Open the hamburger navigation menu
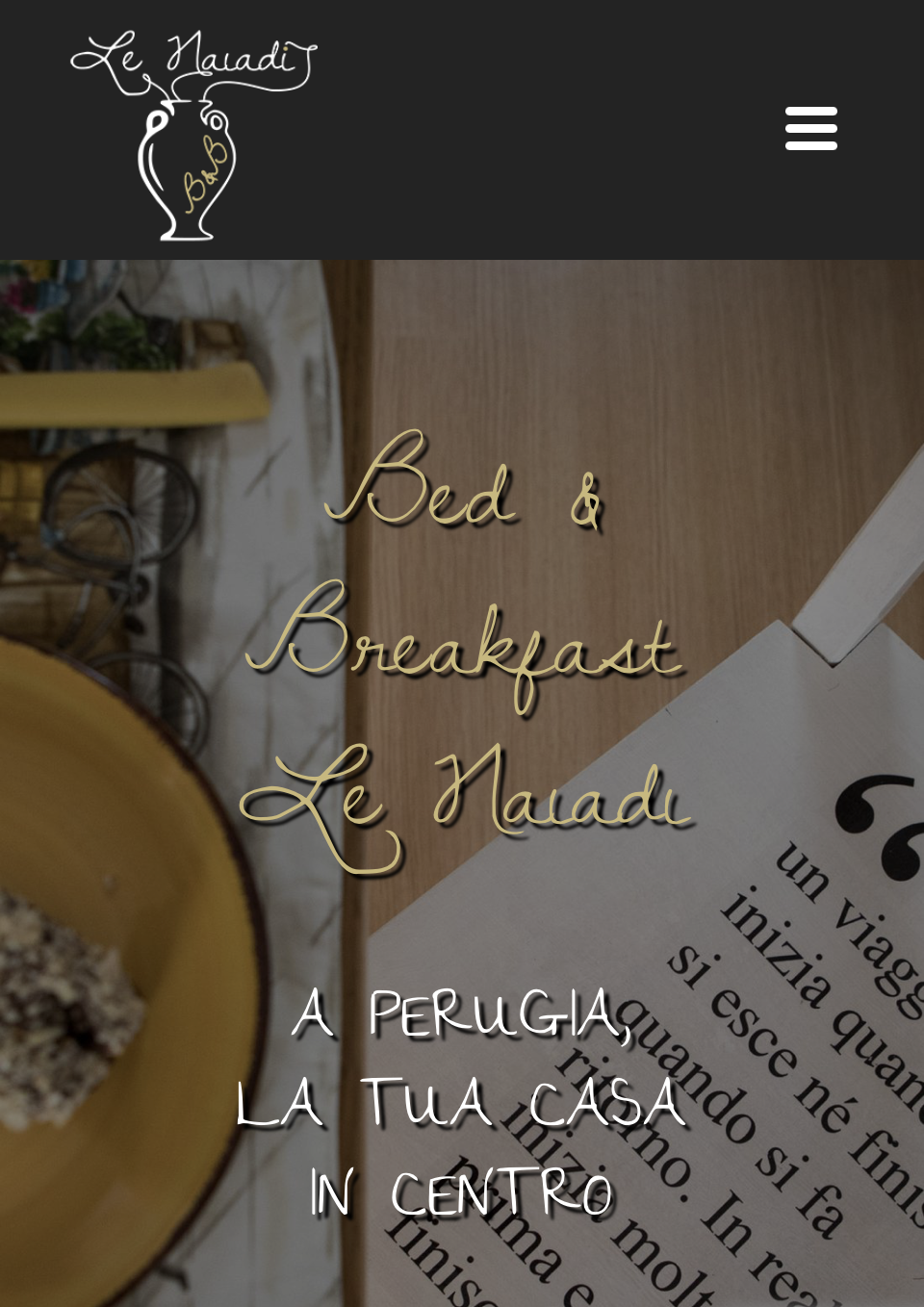924x1307 pixels. point(810,129)
